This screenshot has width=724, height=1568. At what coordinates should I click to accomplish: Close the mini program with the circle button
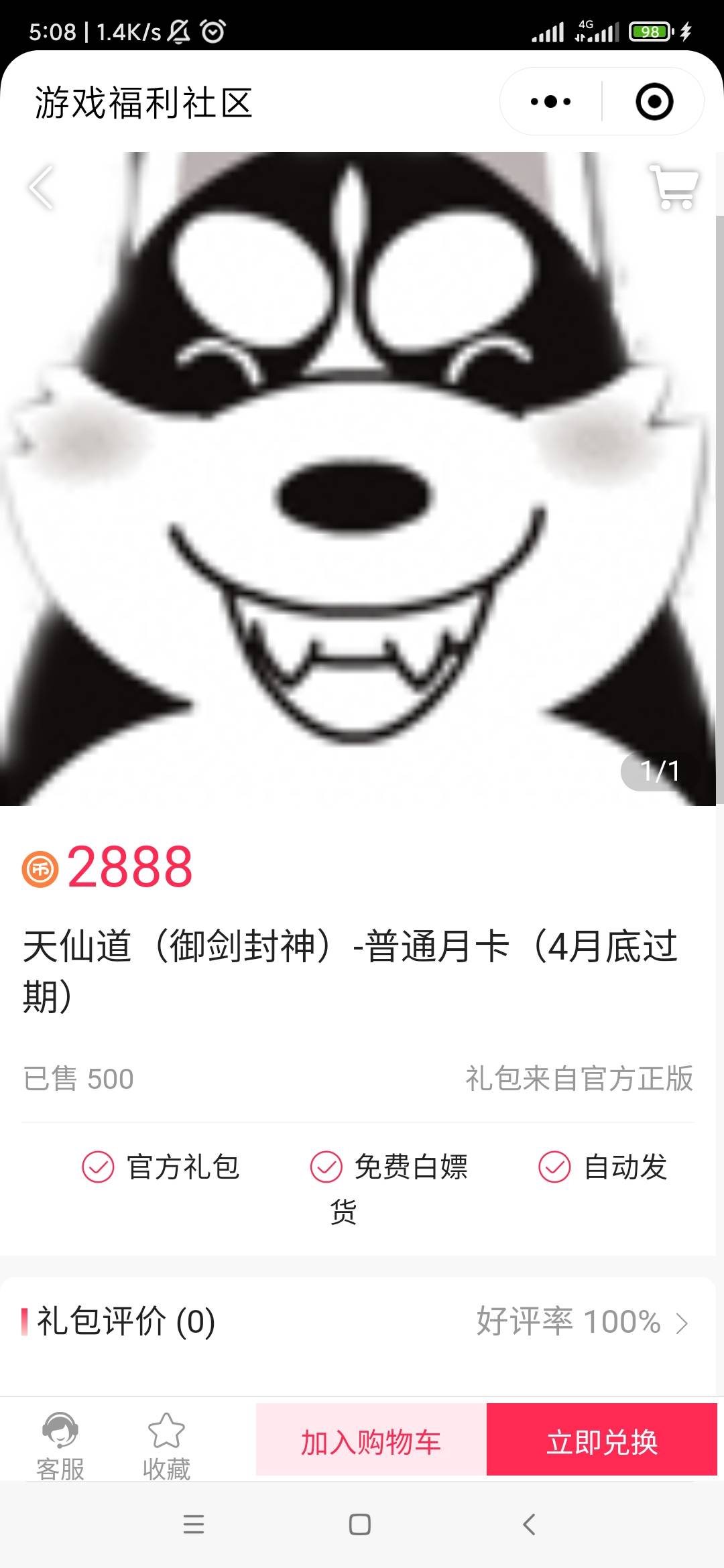(x=654, y=102)
